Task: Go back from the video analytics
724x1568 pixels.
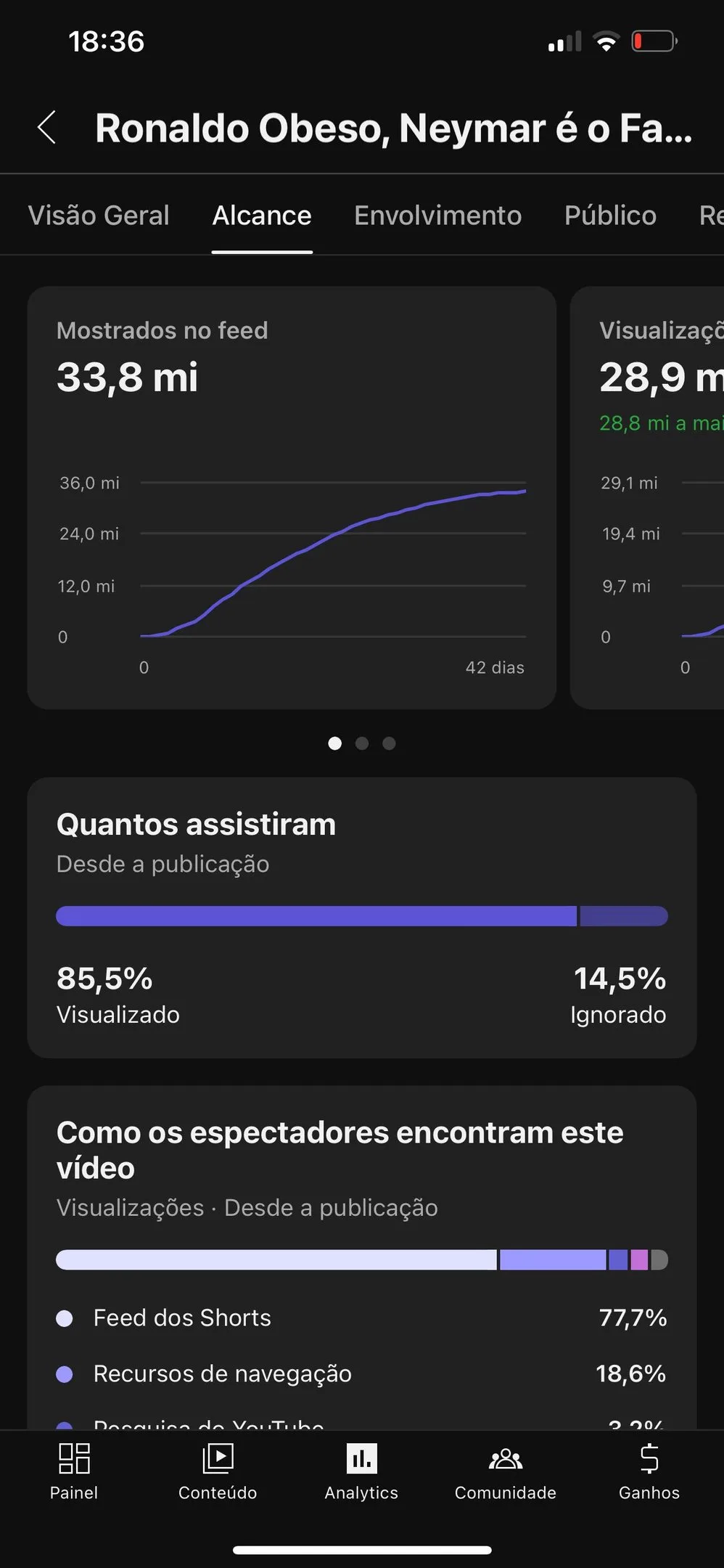Action: (47, 128)
